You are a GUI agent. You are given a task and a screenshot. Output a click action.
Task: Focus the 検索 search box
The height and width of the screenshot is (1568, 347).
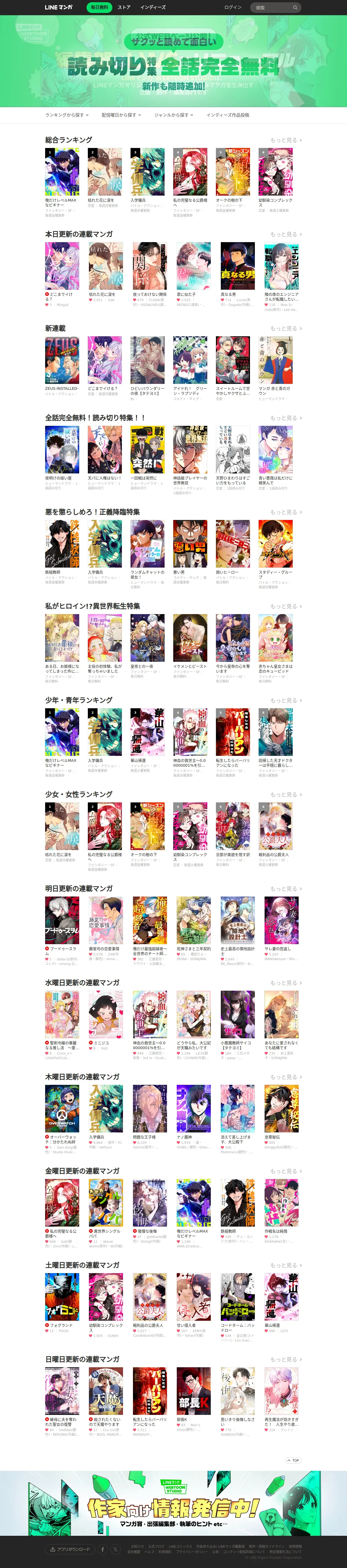pyautogui.click(x=276, y=7)
